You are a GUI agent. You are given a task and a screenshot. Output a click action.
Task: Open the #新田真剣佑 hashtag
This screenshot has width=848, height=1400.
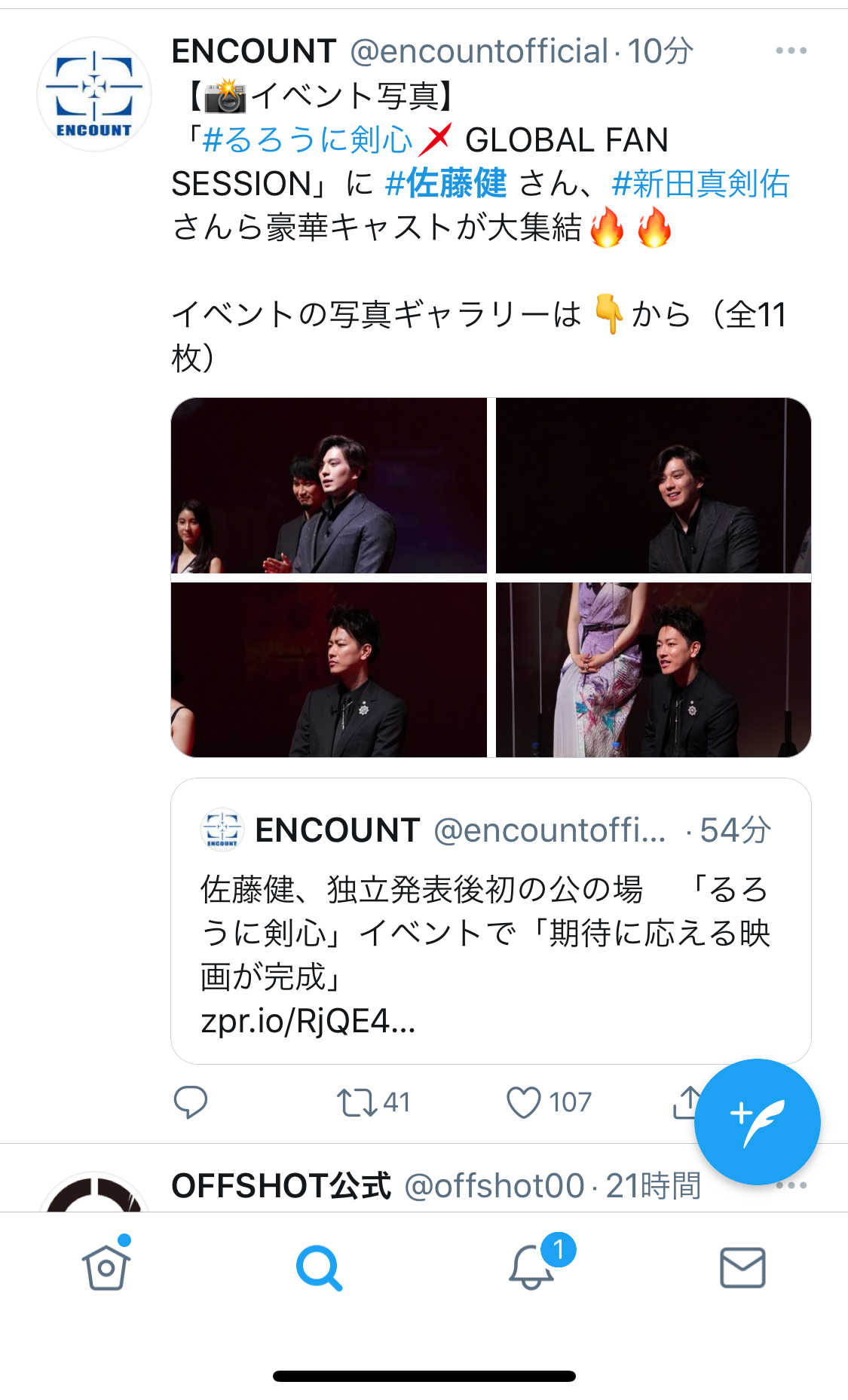click(700, 183)
